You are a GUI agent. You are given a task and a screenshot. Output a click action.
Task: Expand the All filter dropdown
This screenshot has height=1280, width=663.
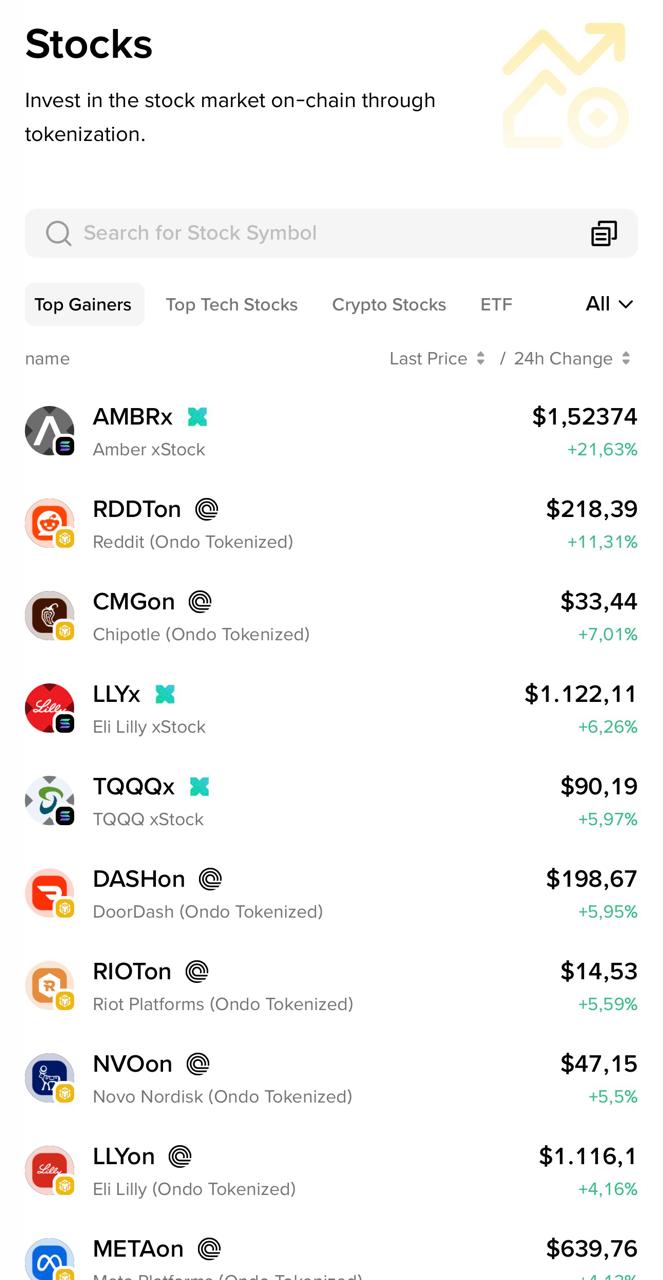click(609, 304)
